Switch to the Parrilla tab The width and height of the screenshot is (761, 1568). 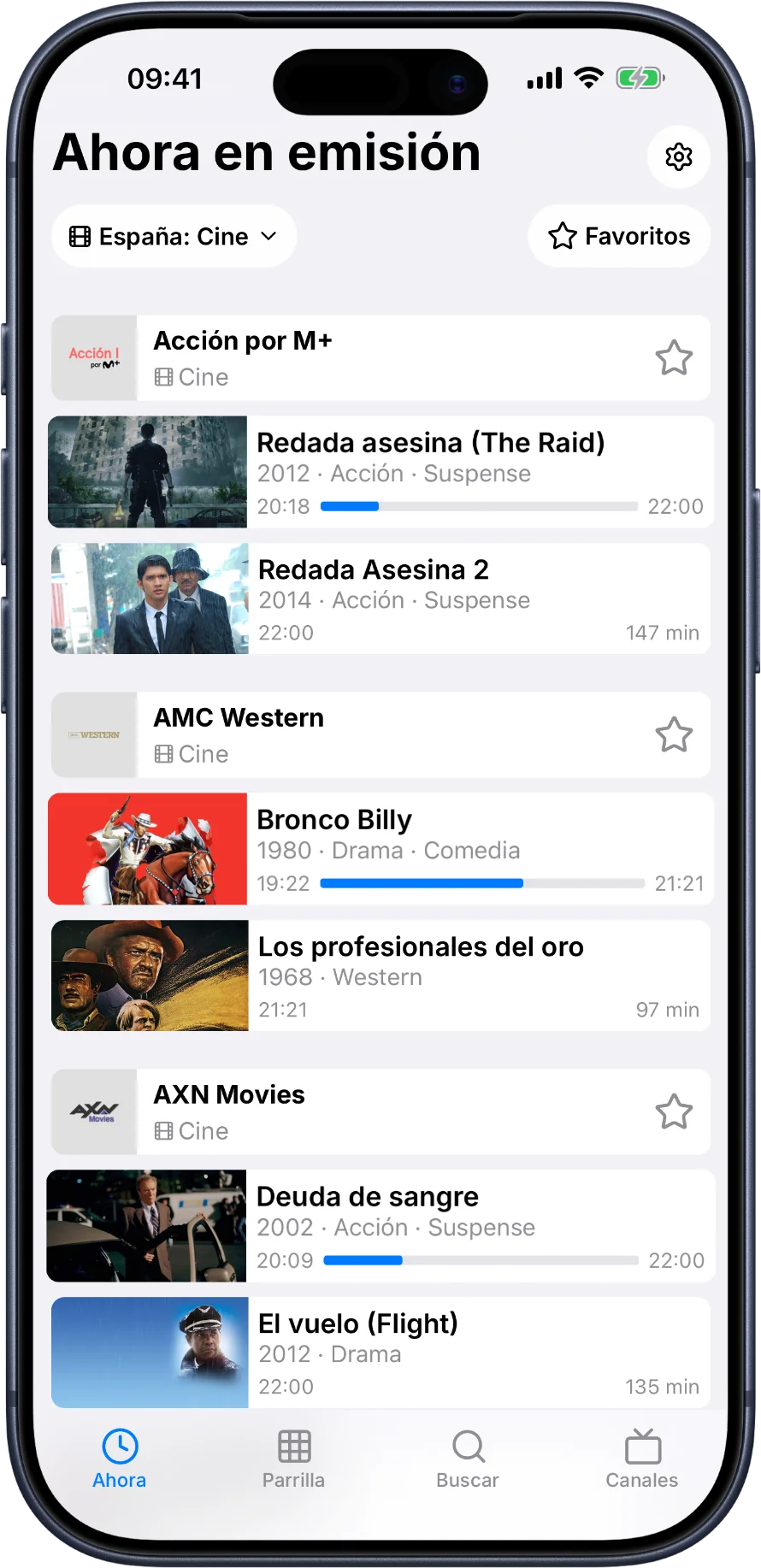click(293, 1459)
